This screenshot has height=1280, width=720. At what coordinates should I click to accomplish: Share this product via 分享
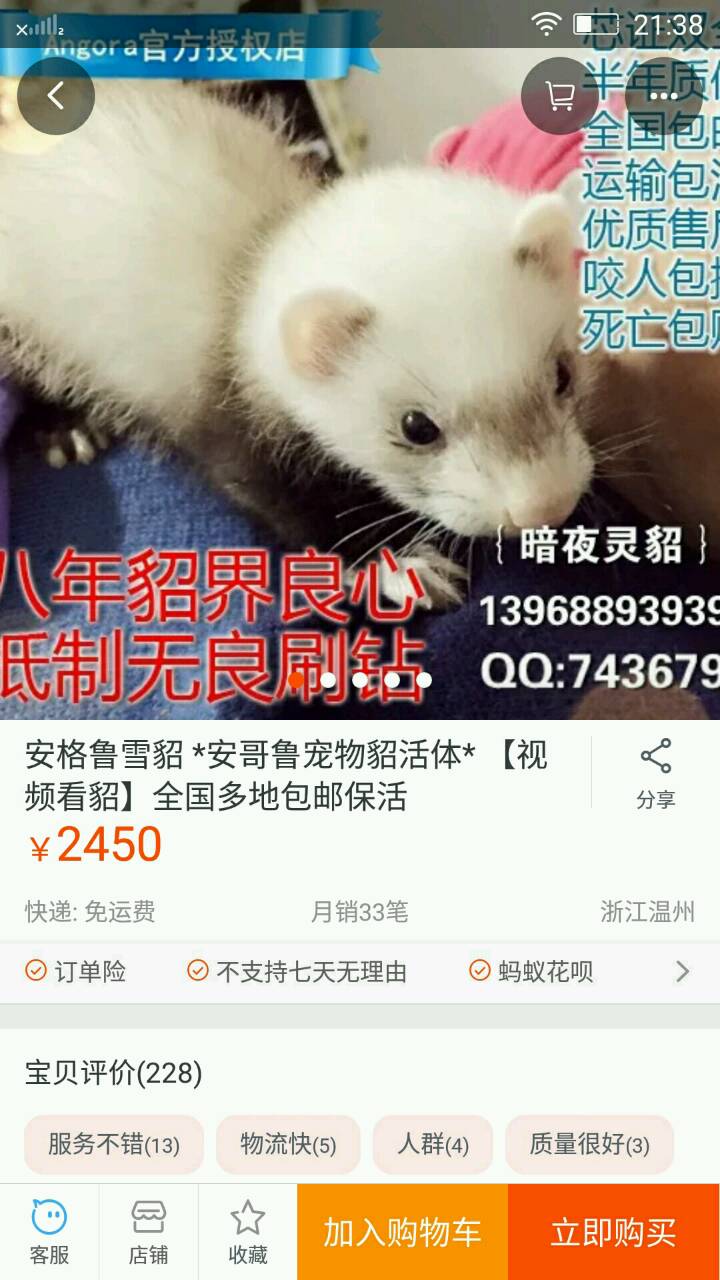[x=656, y=773]
